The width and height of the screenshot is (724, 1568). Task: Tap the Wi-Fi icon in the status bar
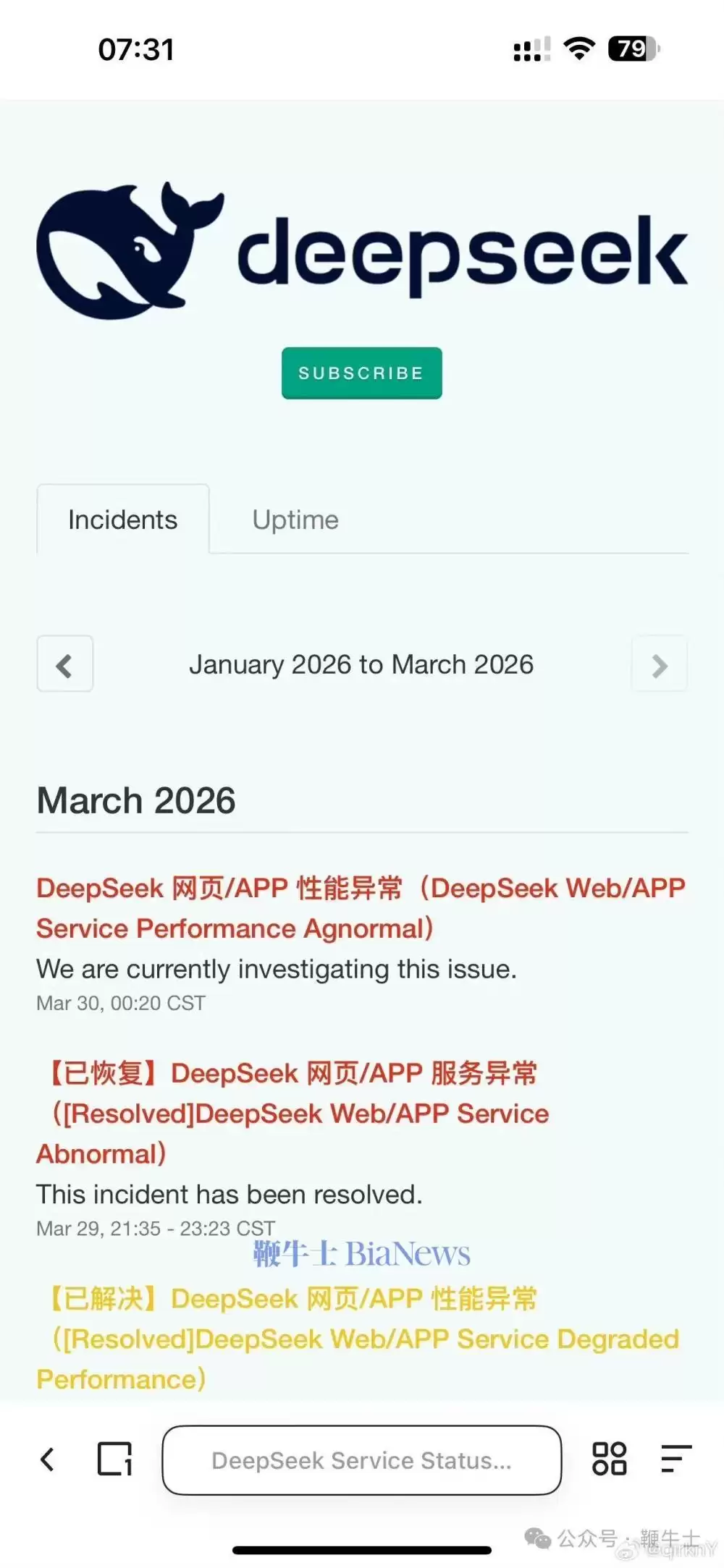(x=578, y=48)
